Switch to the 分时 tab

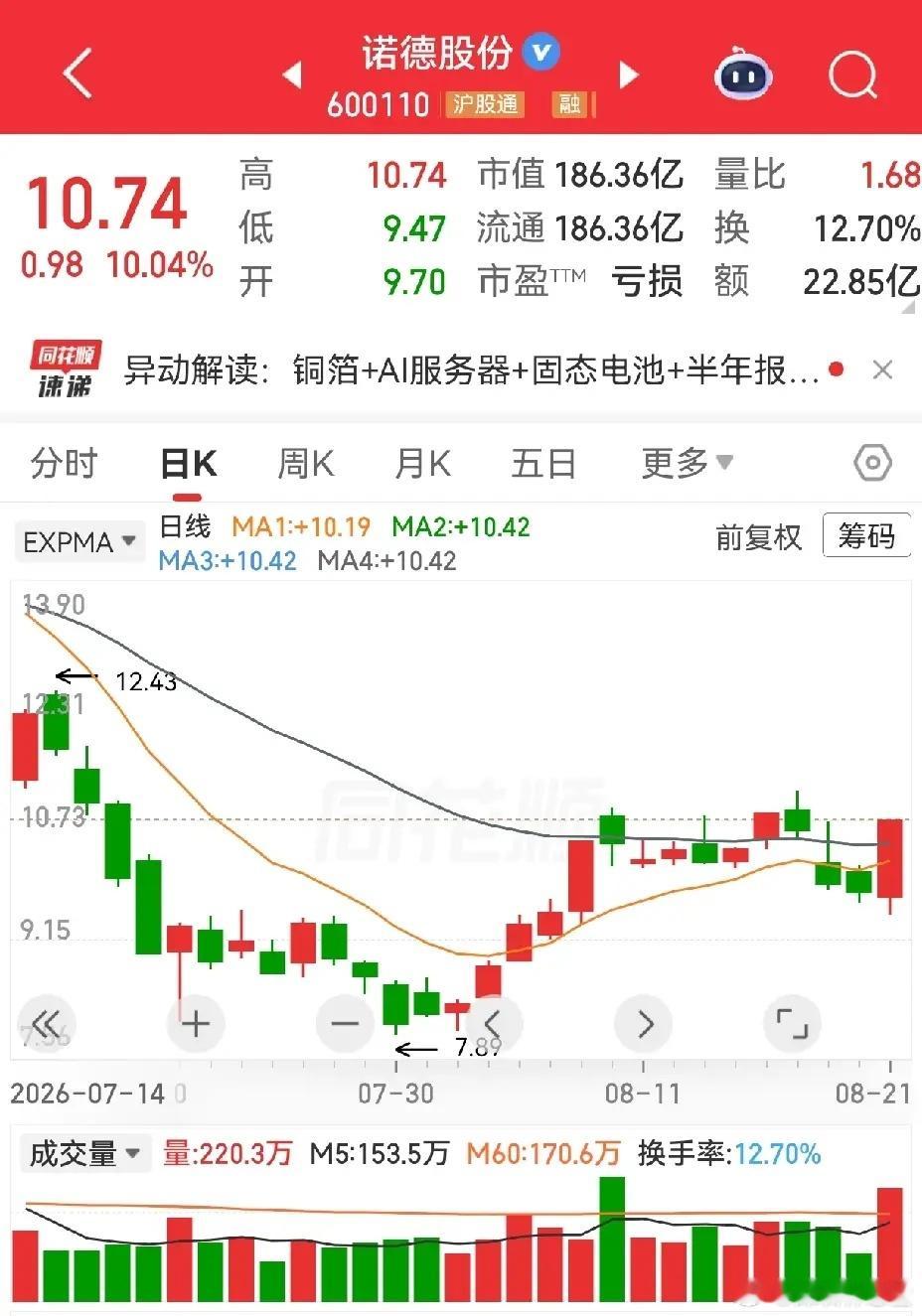pos(65,463)
